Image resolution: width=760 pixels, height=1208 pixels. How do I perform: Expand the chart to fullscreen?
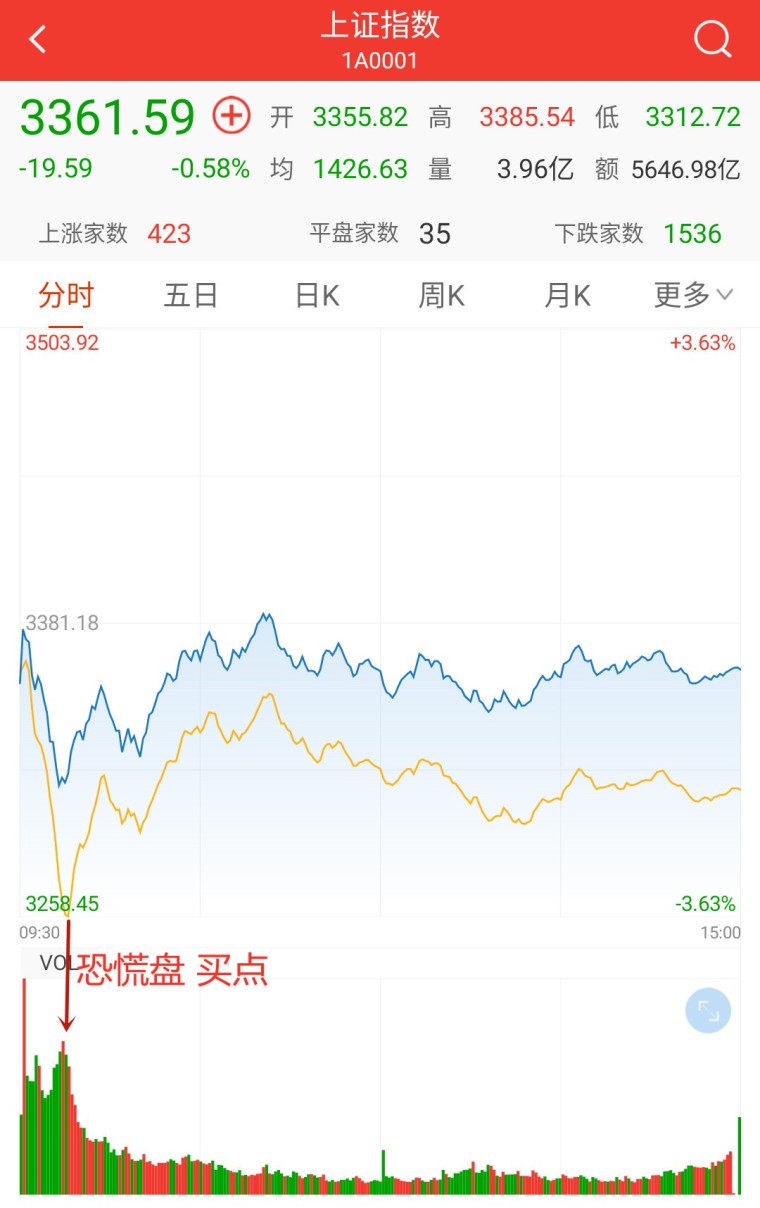(x=708, y=1011)
